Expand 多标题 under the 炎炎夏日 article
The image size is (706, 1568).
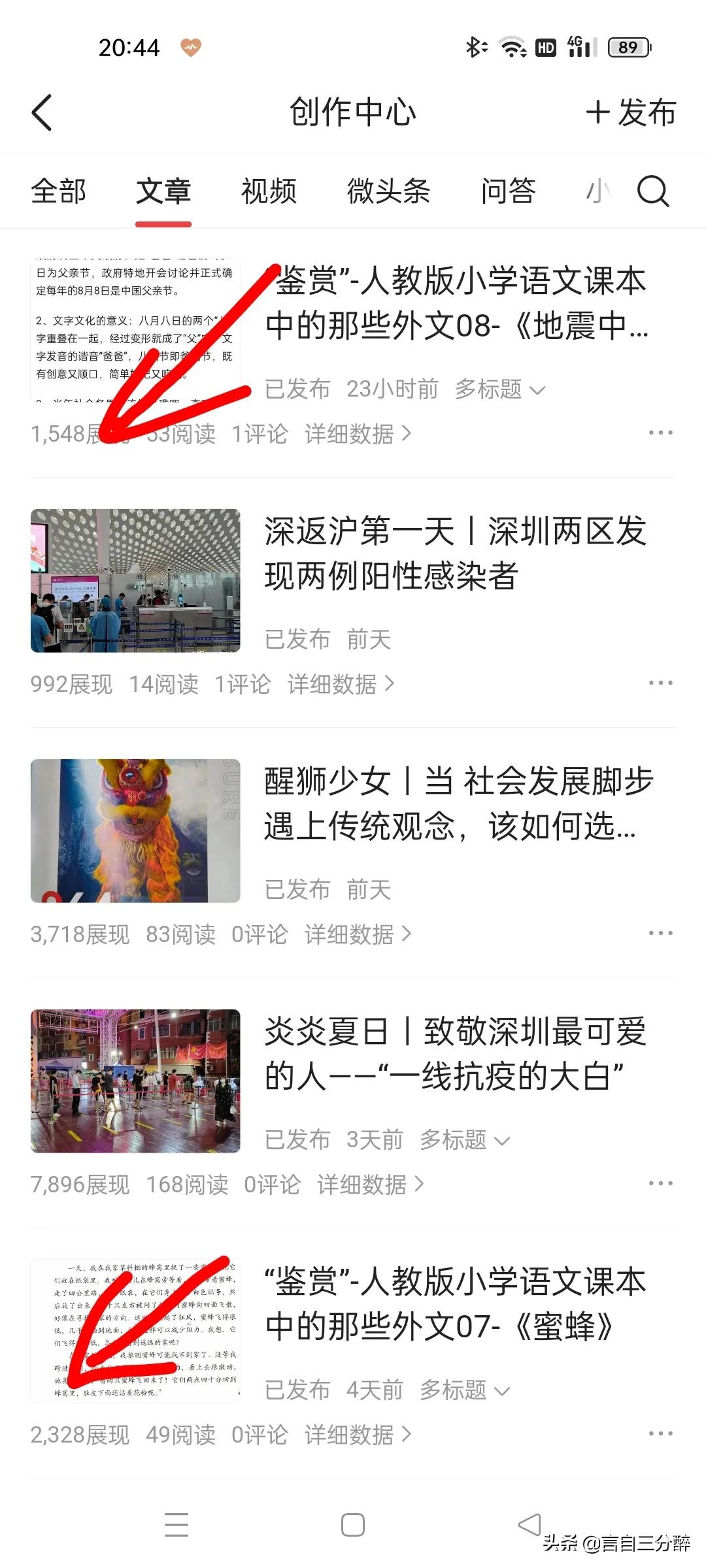465,1140
